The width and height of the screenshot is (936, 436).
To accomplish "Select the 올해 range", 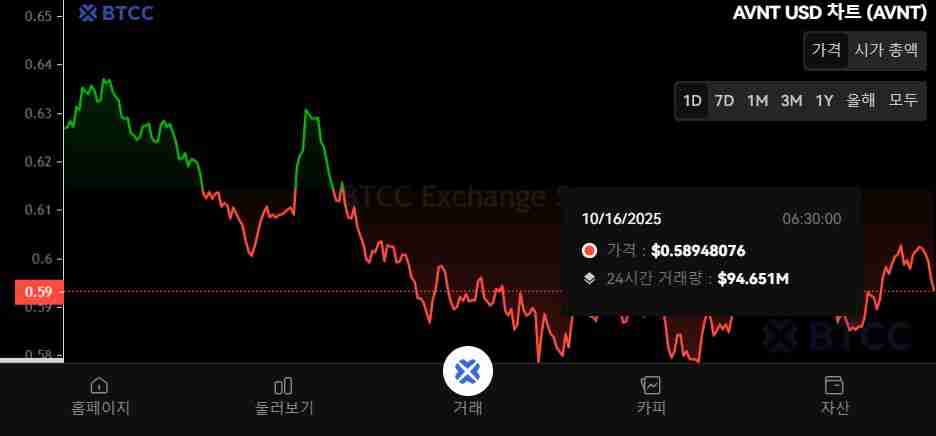I will [861, 100].
